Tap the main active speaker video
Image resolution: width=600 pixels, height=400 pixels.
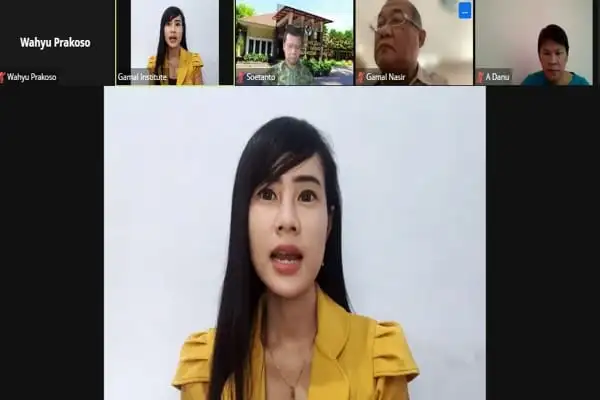pos(295,243)
